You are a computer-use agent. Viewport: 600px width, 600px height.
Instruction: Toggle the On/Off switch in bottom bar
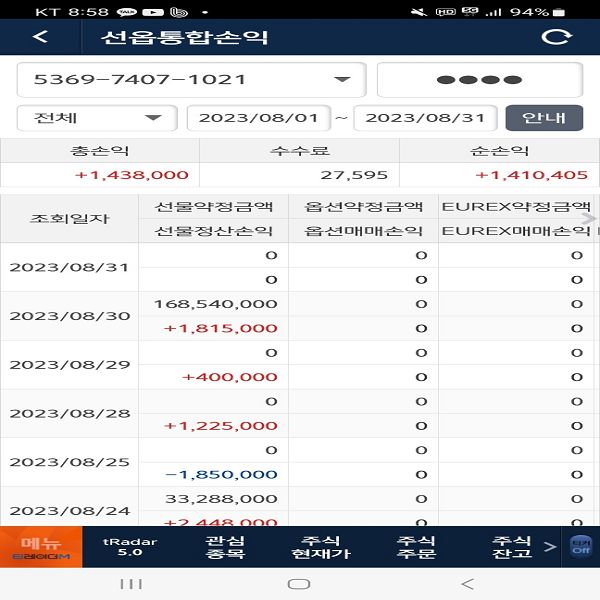580,546
